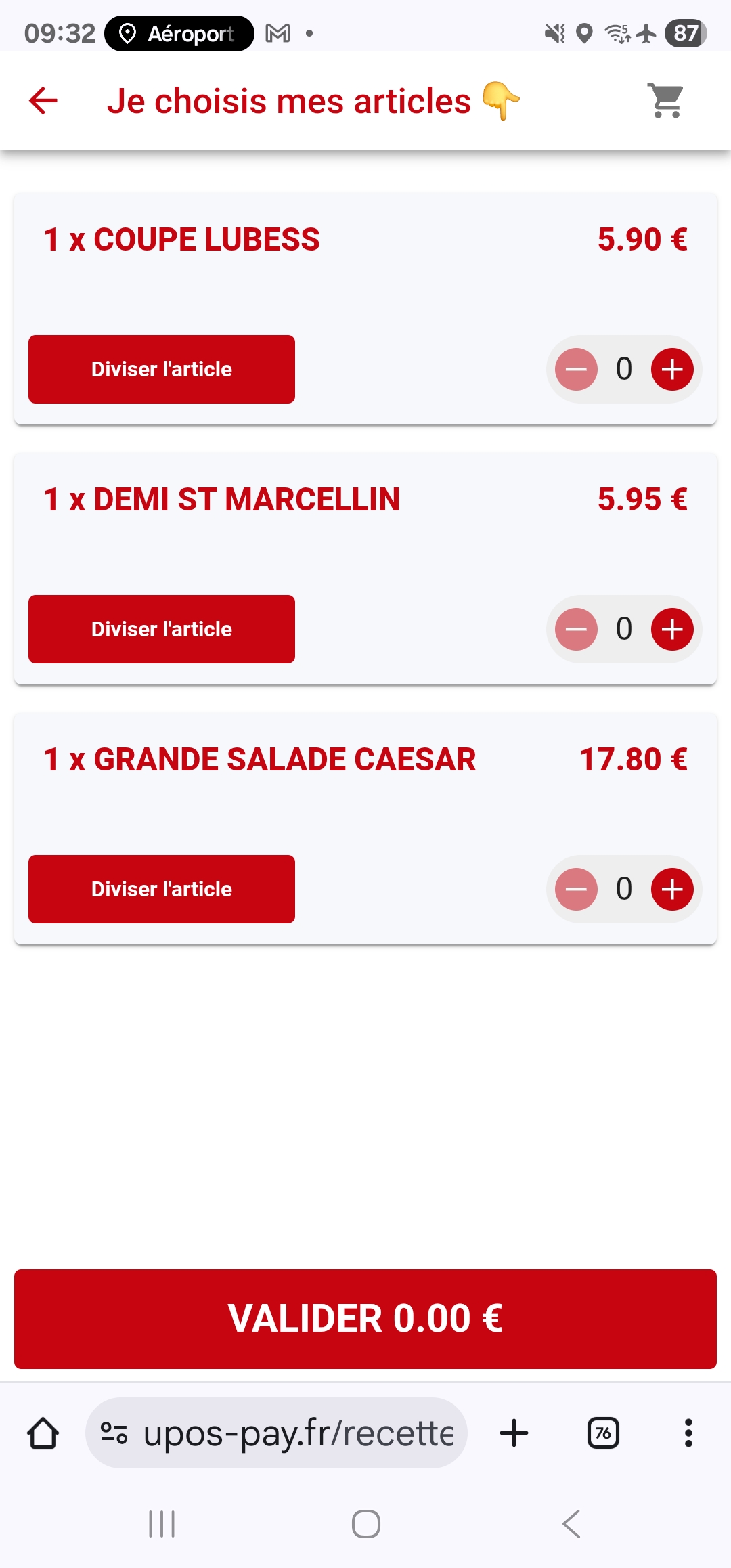
Task: Tap the browser home icon
Action: (x=43, y=1432)
